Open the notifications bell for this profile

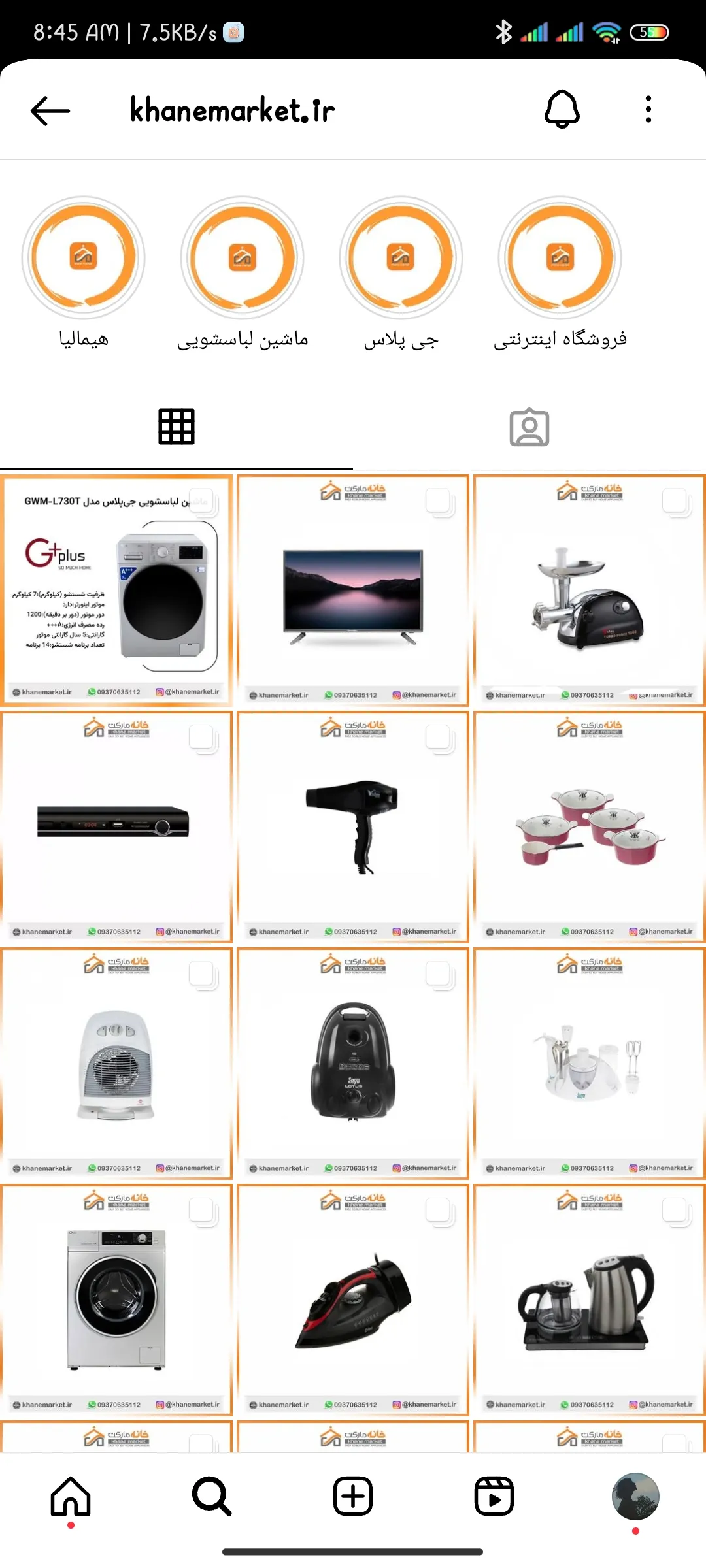tap(562, 110)
